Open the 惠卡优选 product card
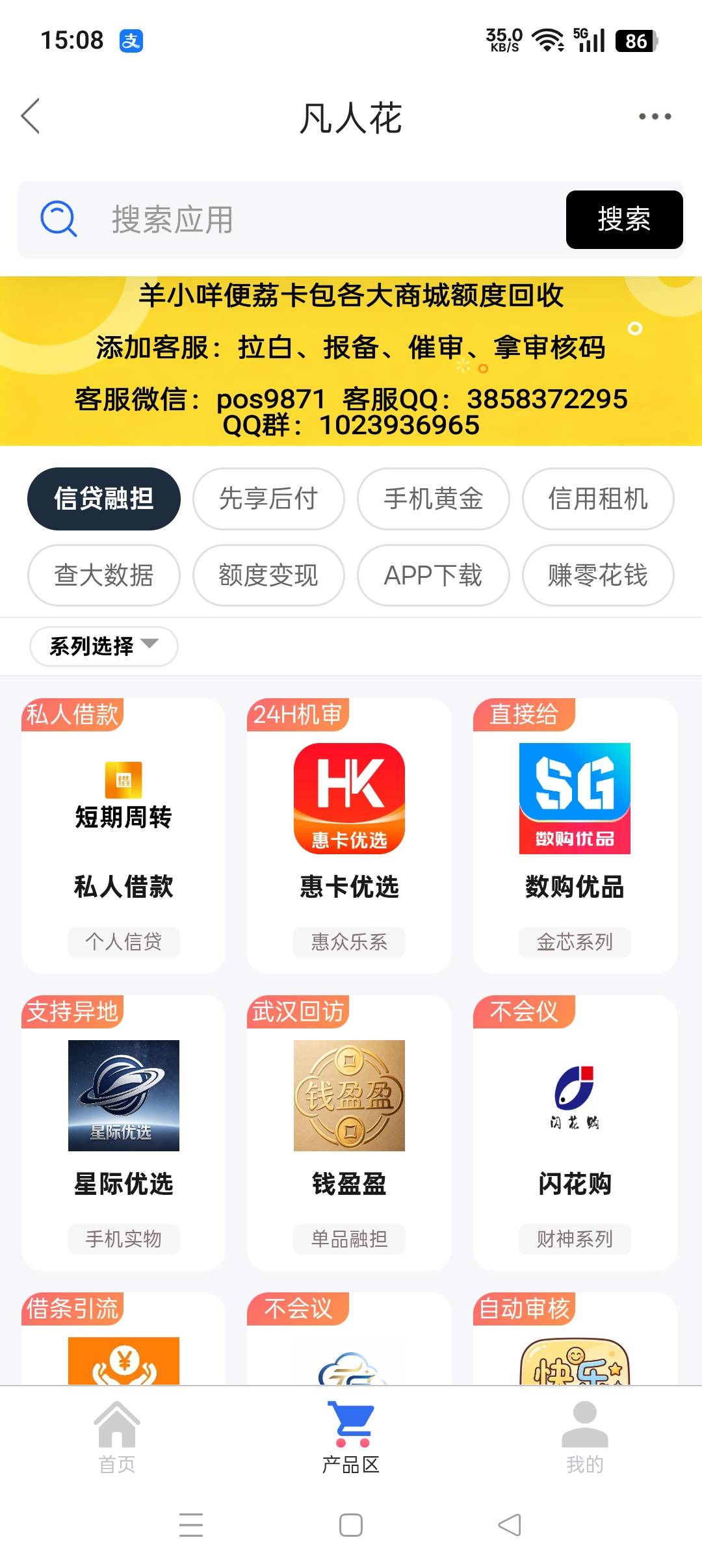 349,836
